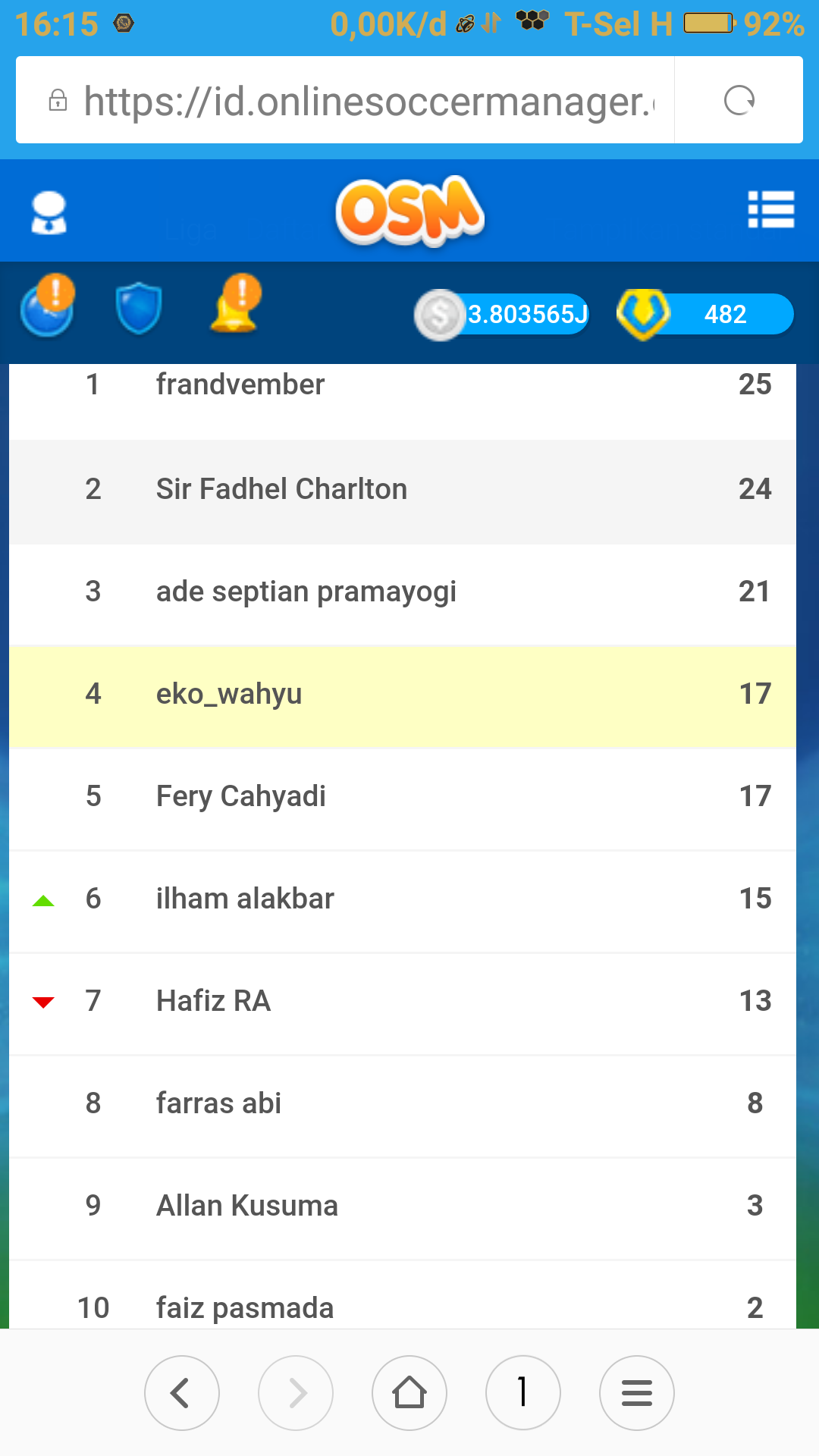819x1456 pixels.
Task: Open the browser hamburger menu
Action: click(637, 1393)
